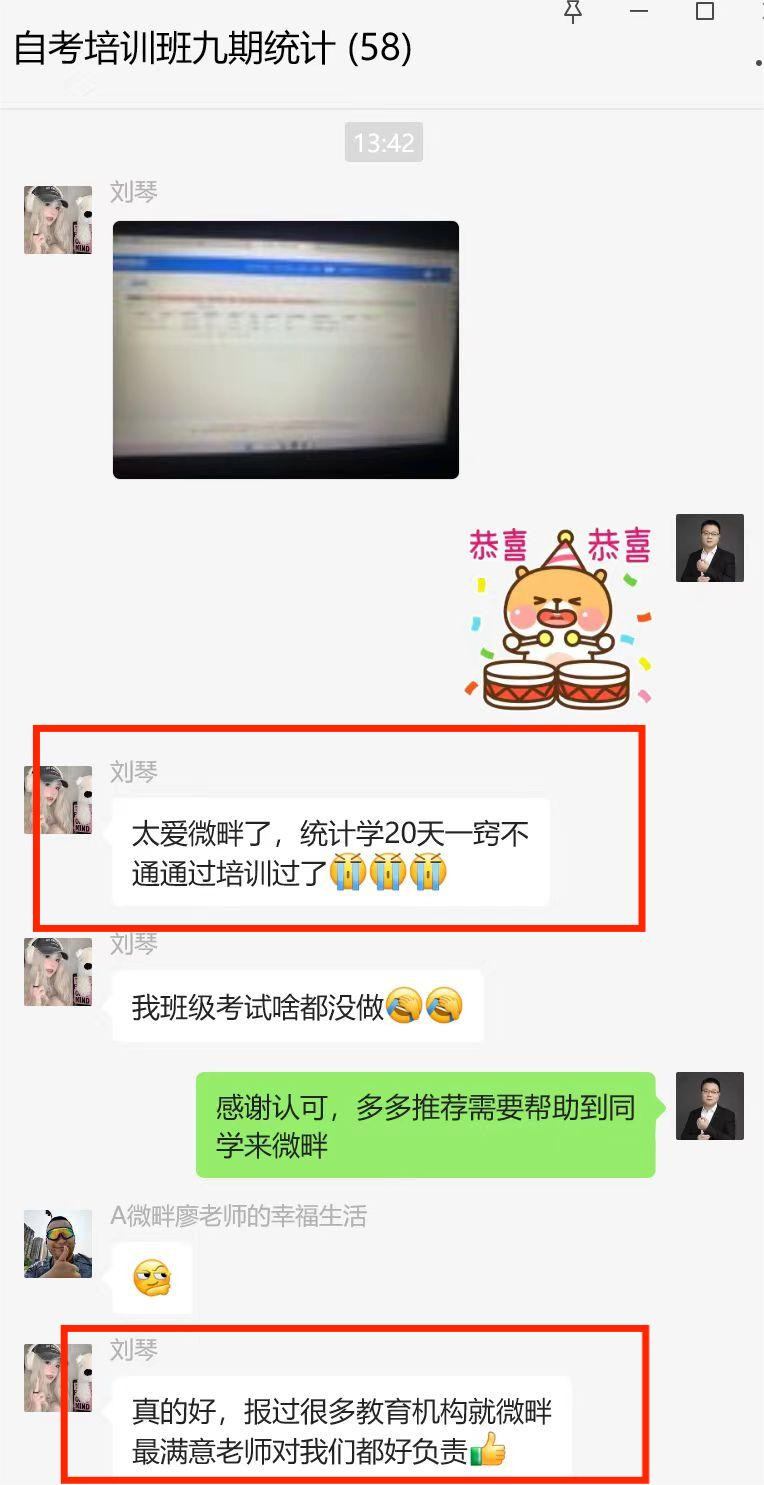Open sender avatar beside the 感谢认可 message

tap(710, 1106)
